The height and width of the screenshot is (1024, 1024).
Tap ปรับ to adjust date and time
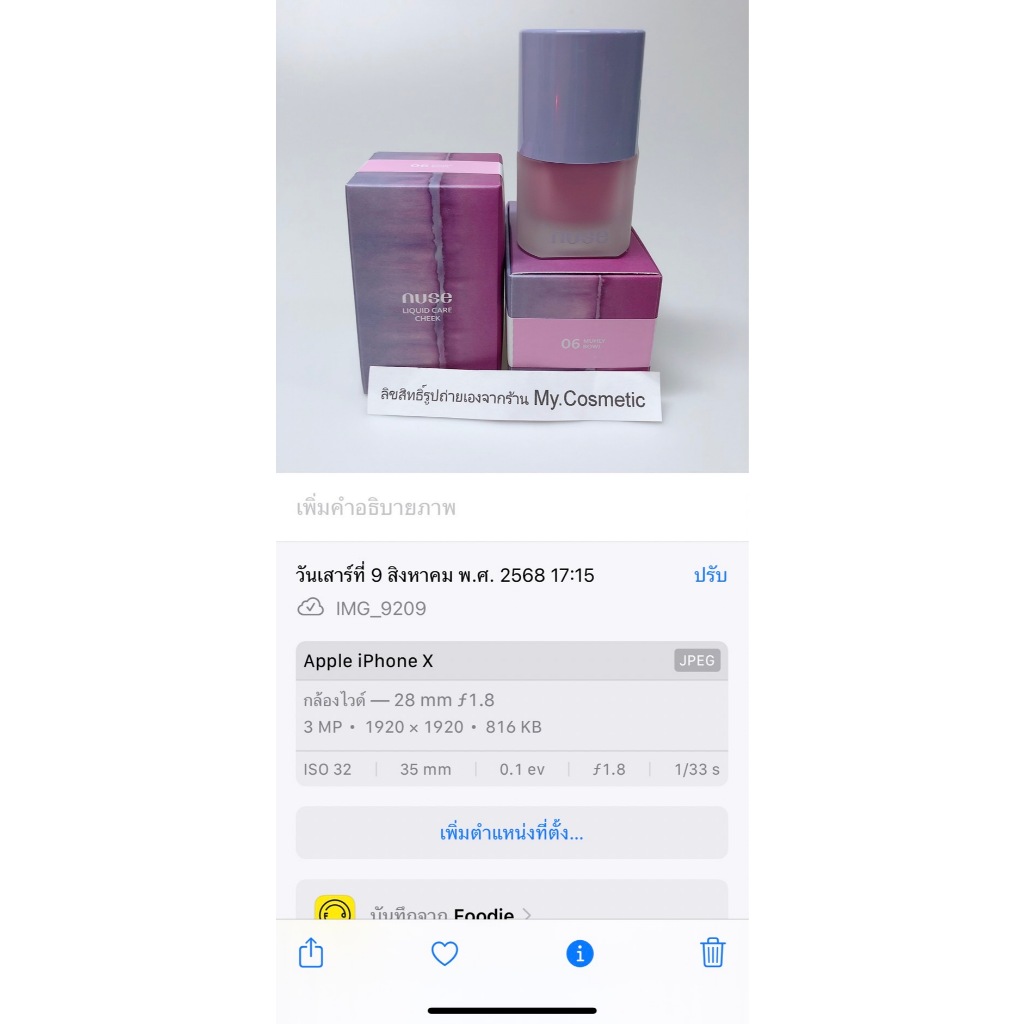(x=710, y=575)
